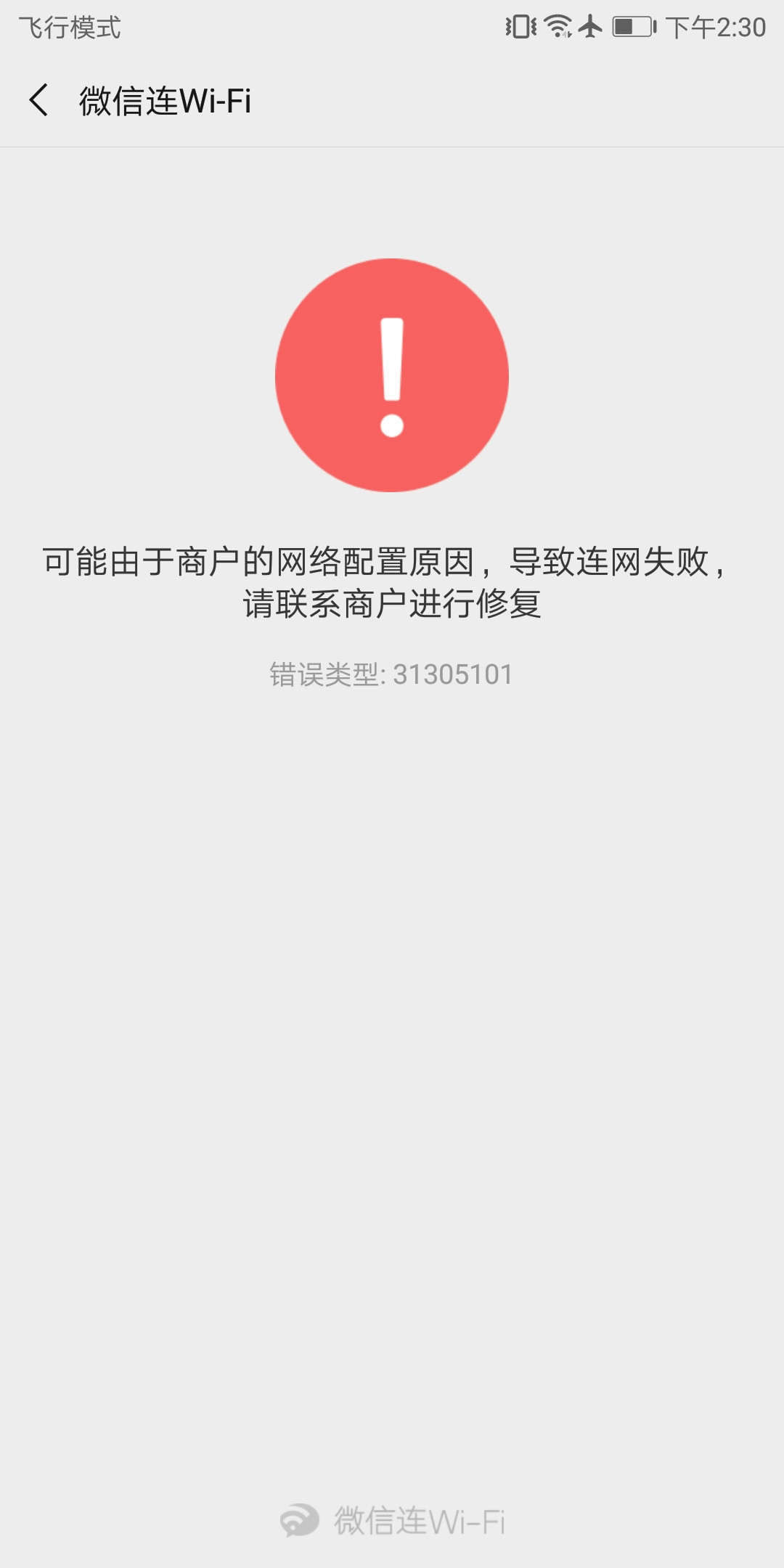
Task: Go back from the 微信连Wi-Fi error page
Action: point(39,100)
